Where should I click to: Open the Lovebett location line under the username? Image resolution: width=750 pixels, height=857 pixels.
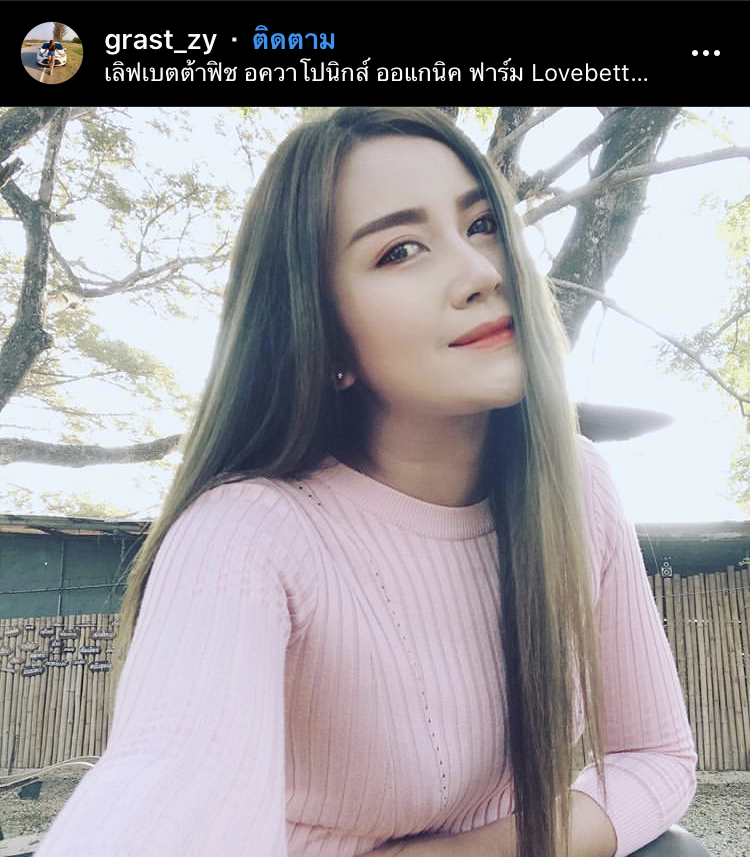click(376, 74)
